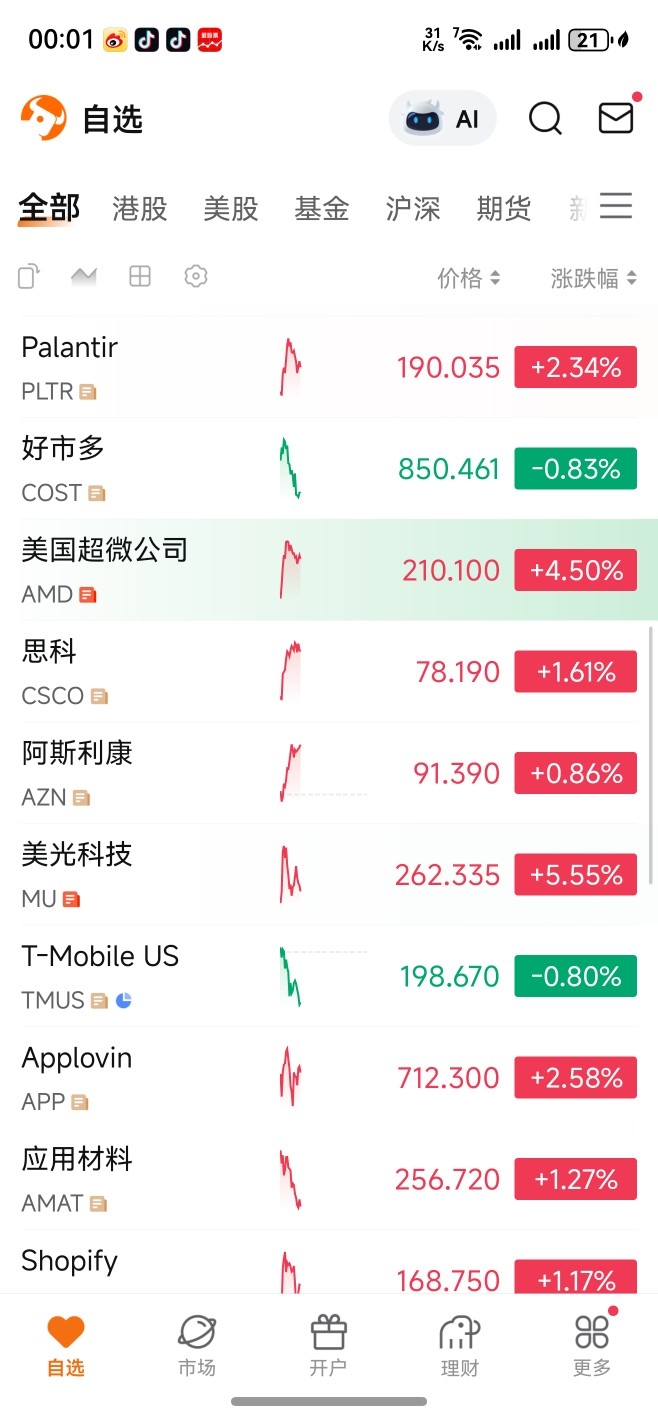The image size is (658, 1416).
Task: Go to the 理财 tab
Action: (x=460, y=1346)
